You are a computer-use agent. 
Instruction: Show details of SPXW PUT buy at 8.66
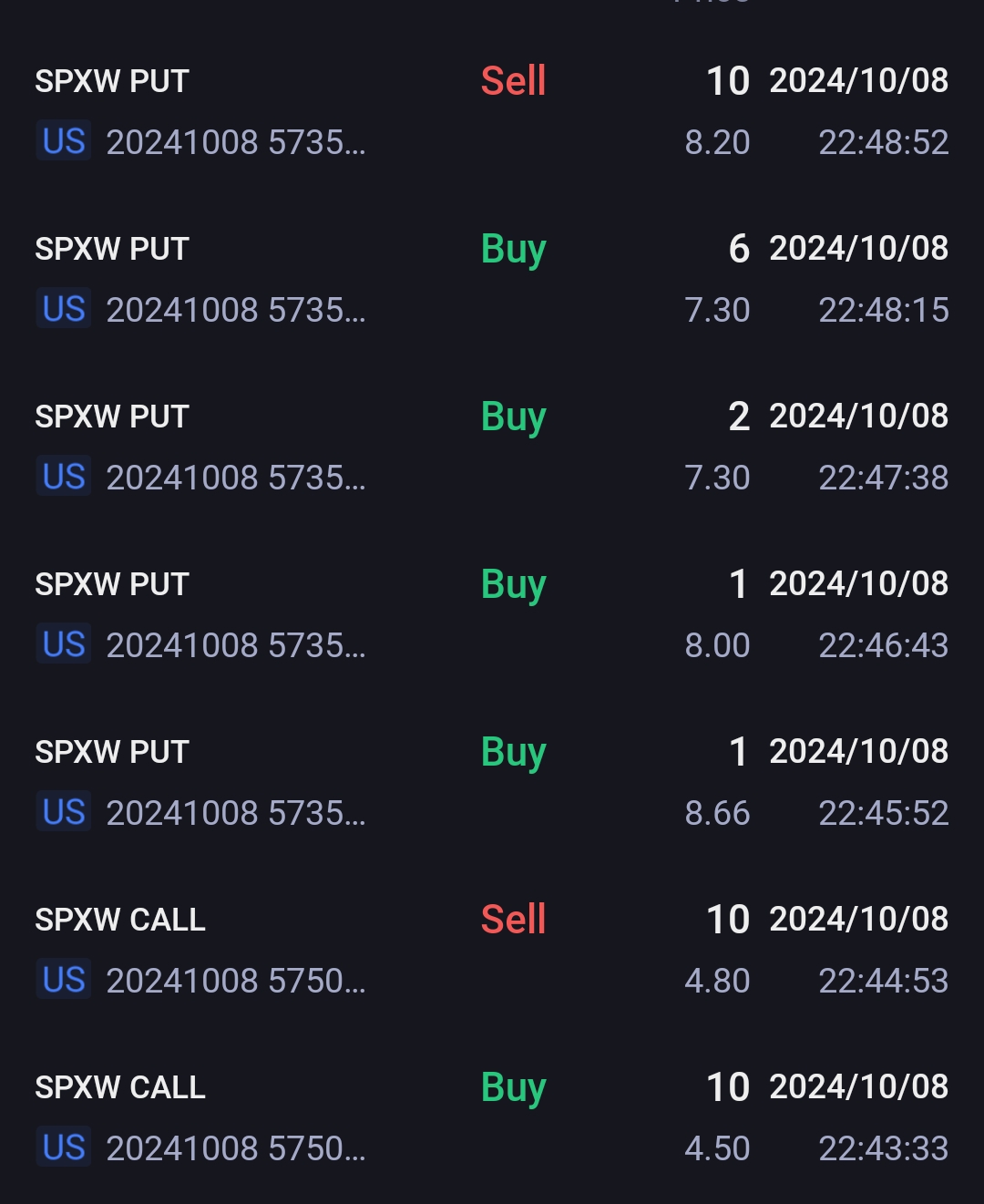click(492, 782)
